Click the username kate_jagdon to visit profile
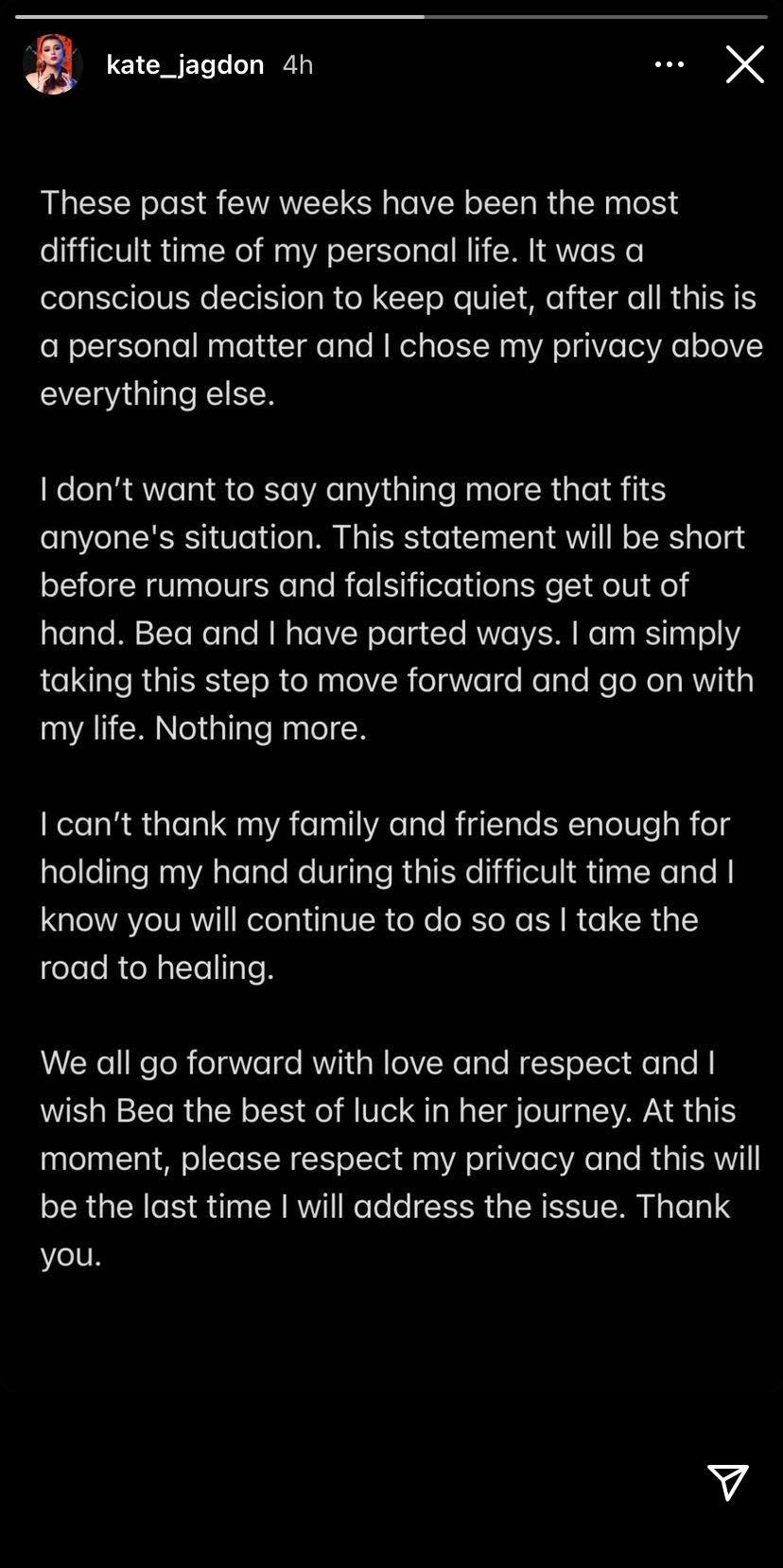Viewport: 783px width, 1568px height. (x=185, y=64)
